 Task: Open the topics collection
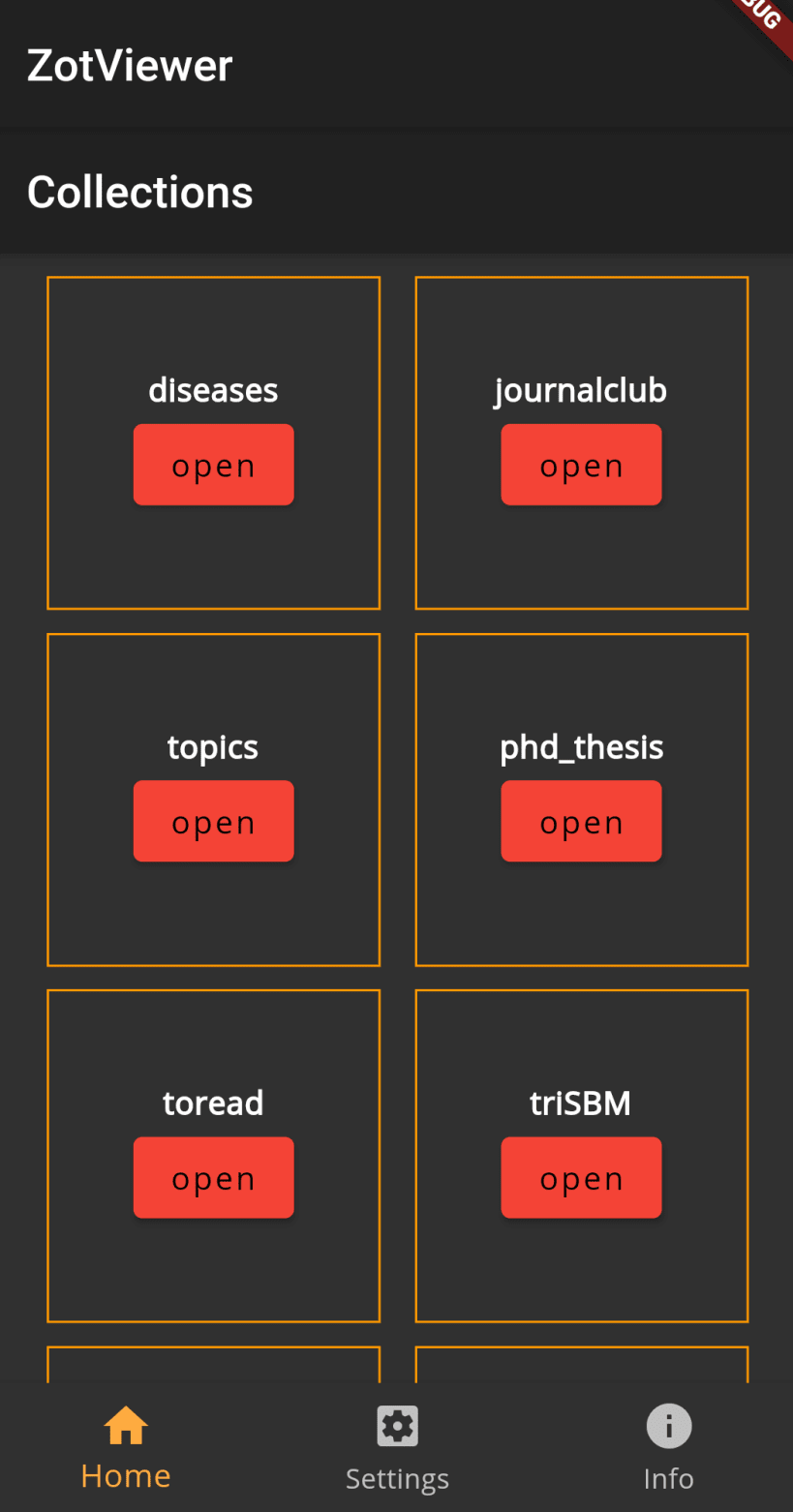coord(213,821)
